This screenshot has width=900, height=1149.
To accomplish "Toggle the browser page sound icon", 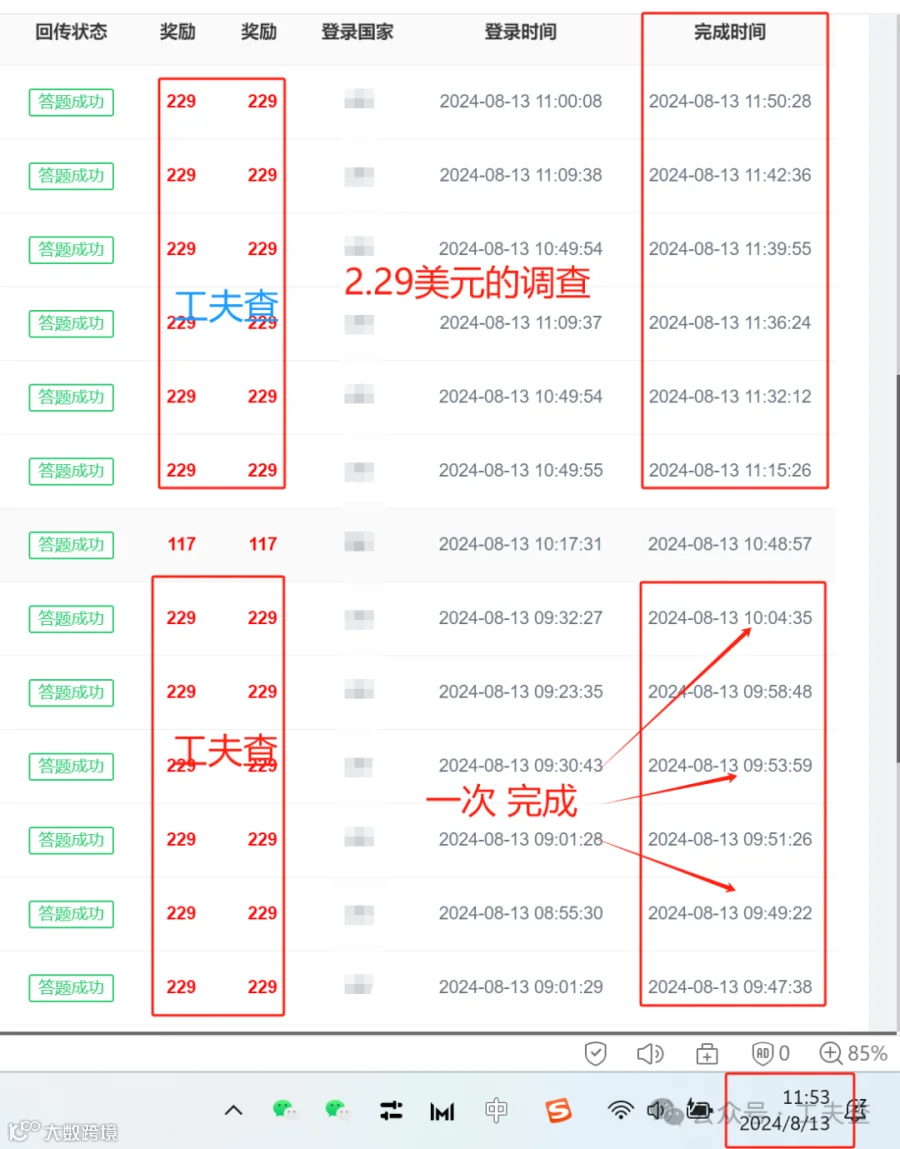I will click(x=650, y=1054).
